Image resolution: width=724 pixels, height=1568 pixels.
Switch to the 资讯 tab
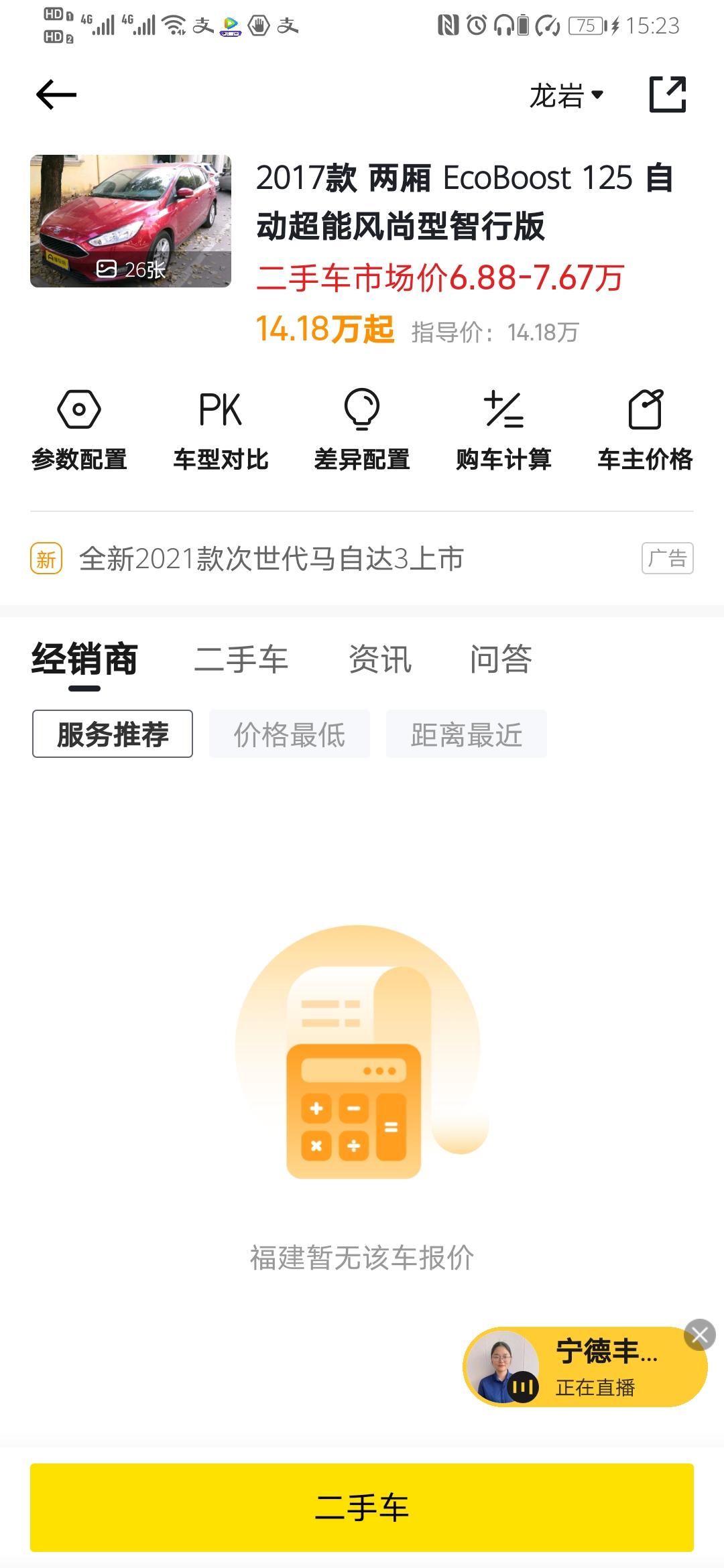coord(380,659)
